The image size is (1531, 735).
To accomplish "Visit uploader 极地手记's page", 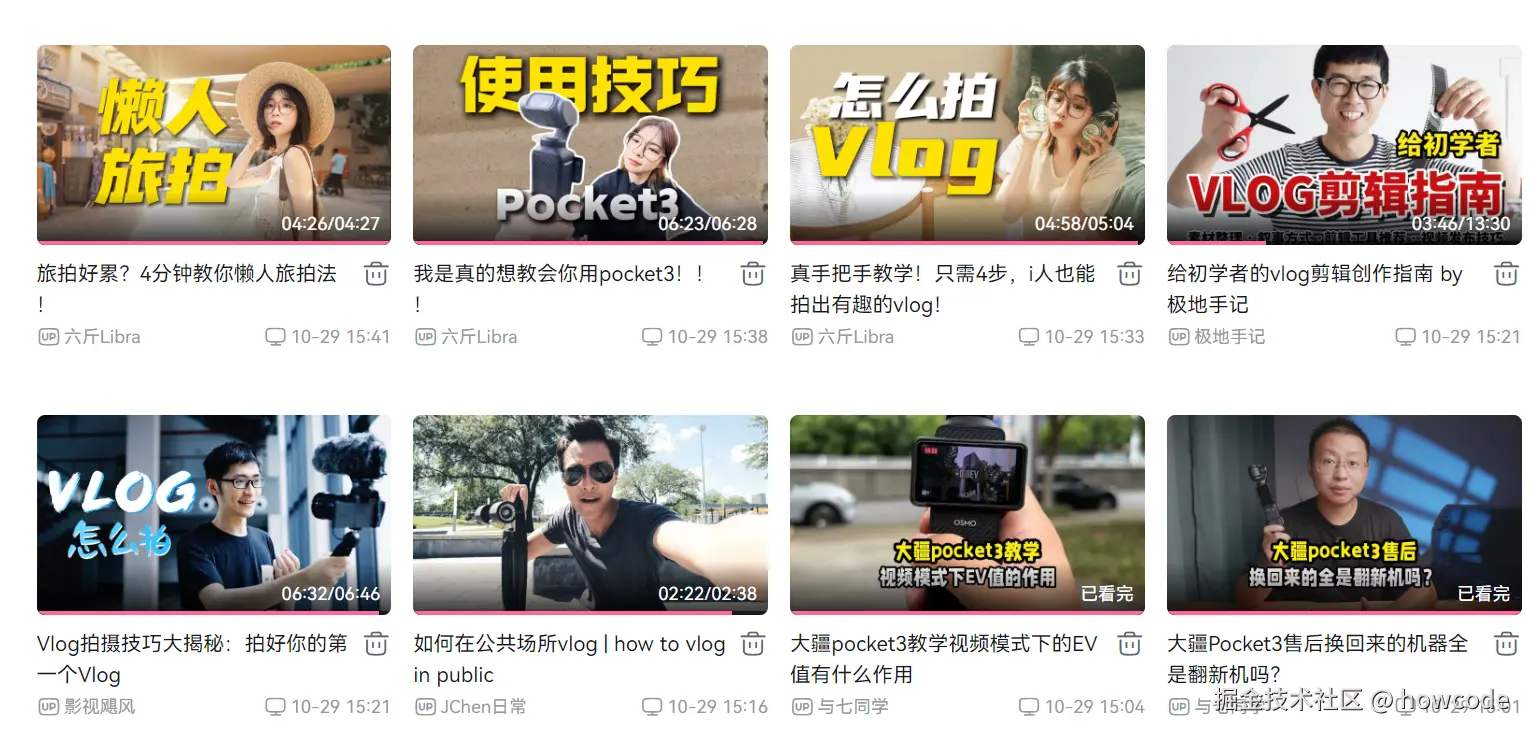I will point(1229,337).
